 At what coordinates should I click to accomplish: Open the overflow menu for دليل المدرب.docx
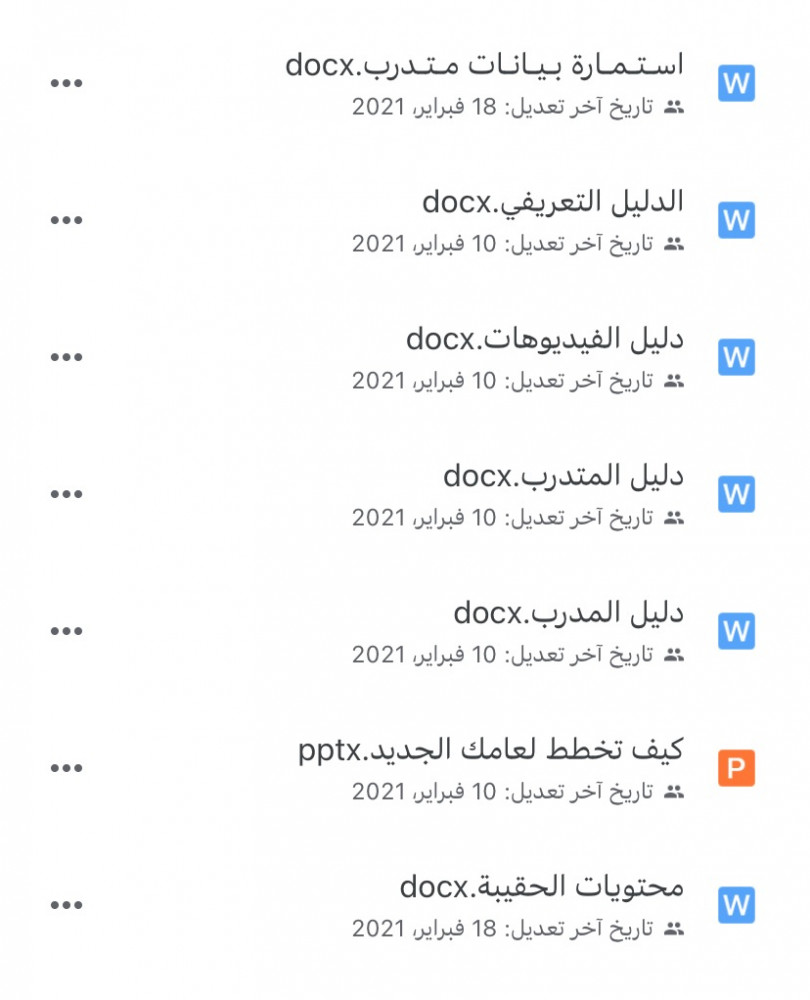click(x=67, y=631)
